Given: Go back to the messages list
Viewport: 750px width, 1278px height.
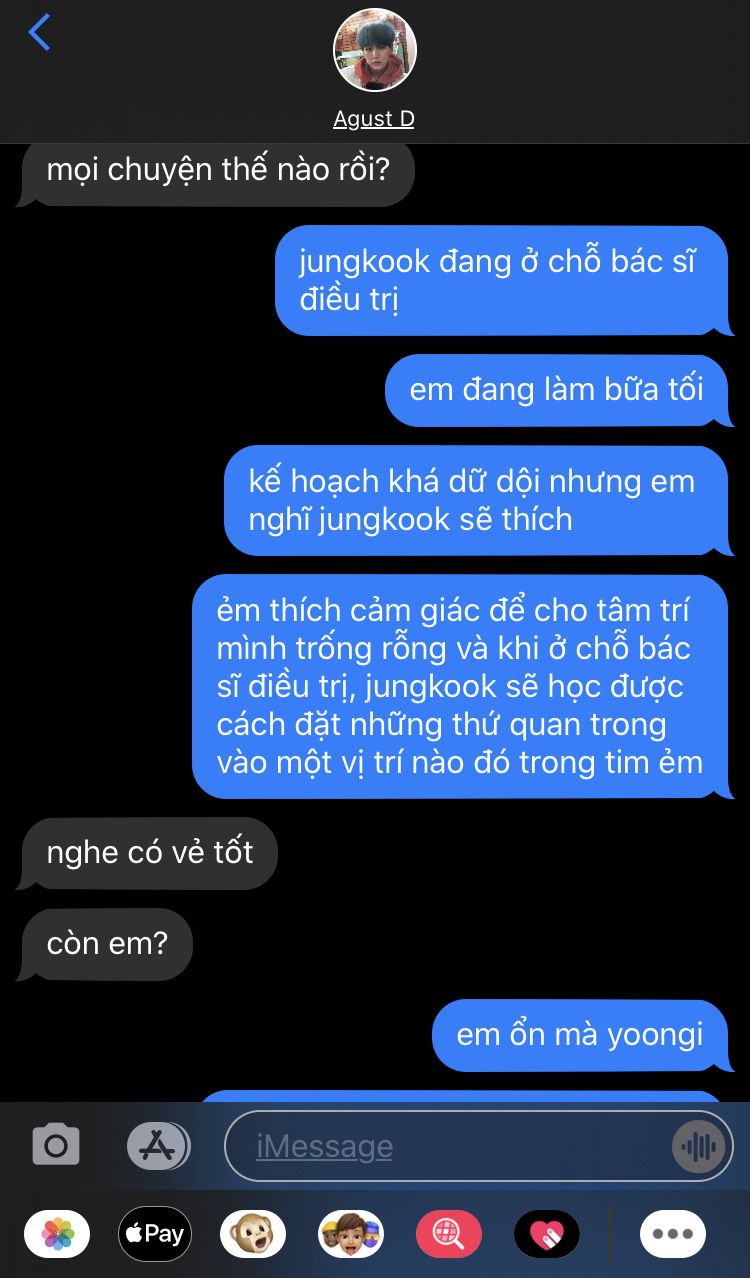Looking at the screenshot, I should [39, 33].
